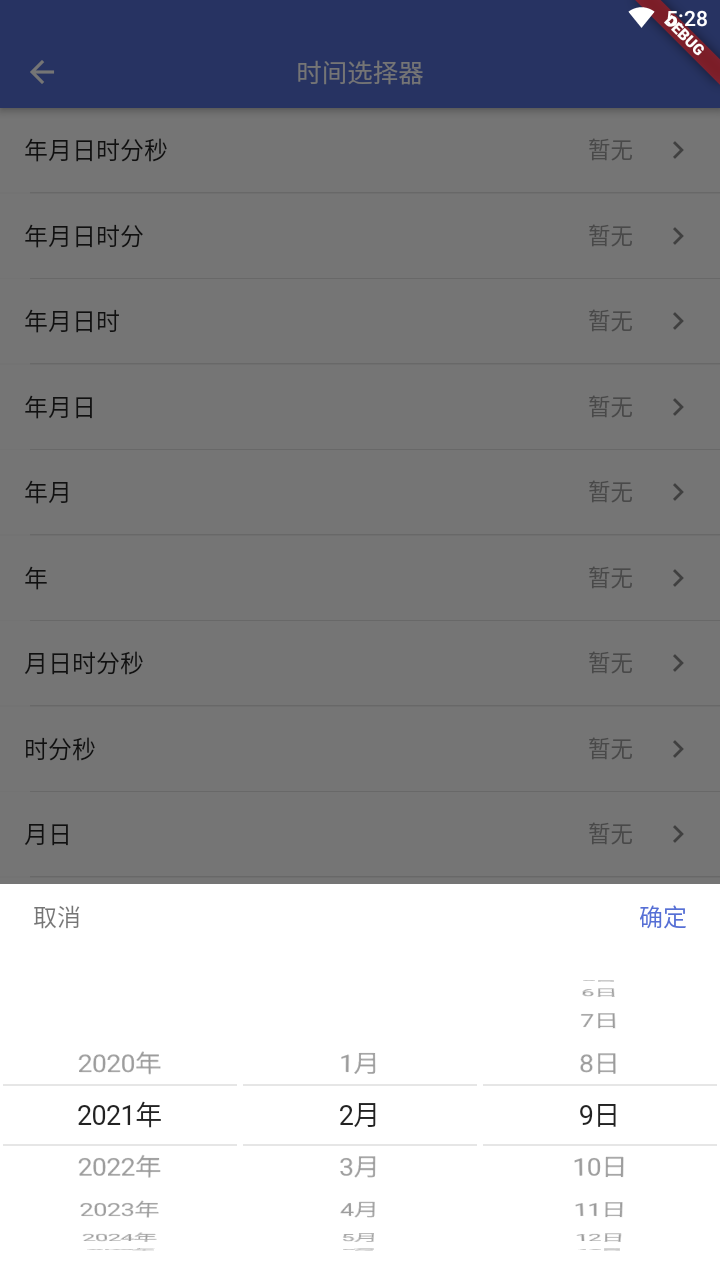Select 3月 on the month wheel
720x1280 pixels.
point(360,1167)
